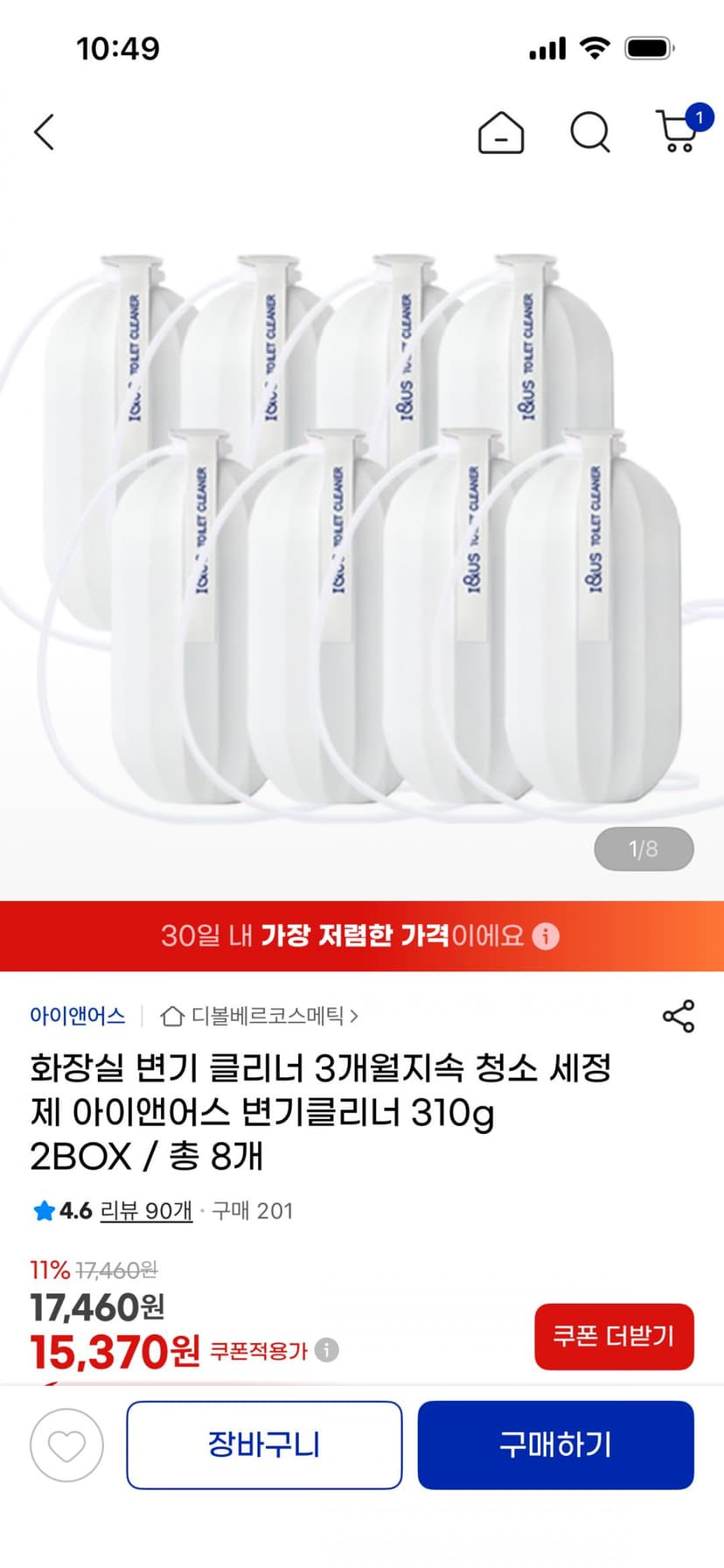Screen dimensions: 724x1568
Task: Visit the 디볼베르코스메틱 seller store
Action: tap(260, 1016)
